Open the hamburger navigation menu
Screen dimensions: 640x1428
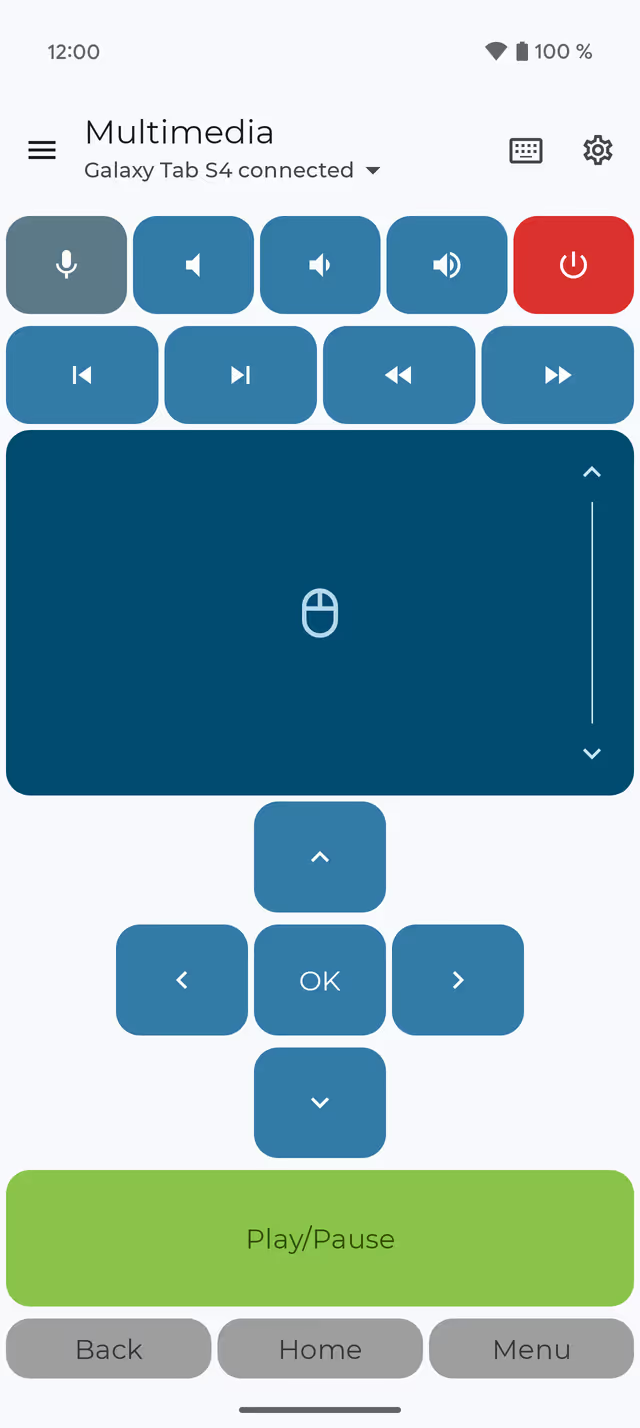point(42,151)
